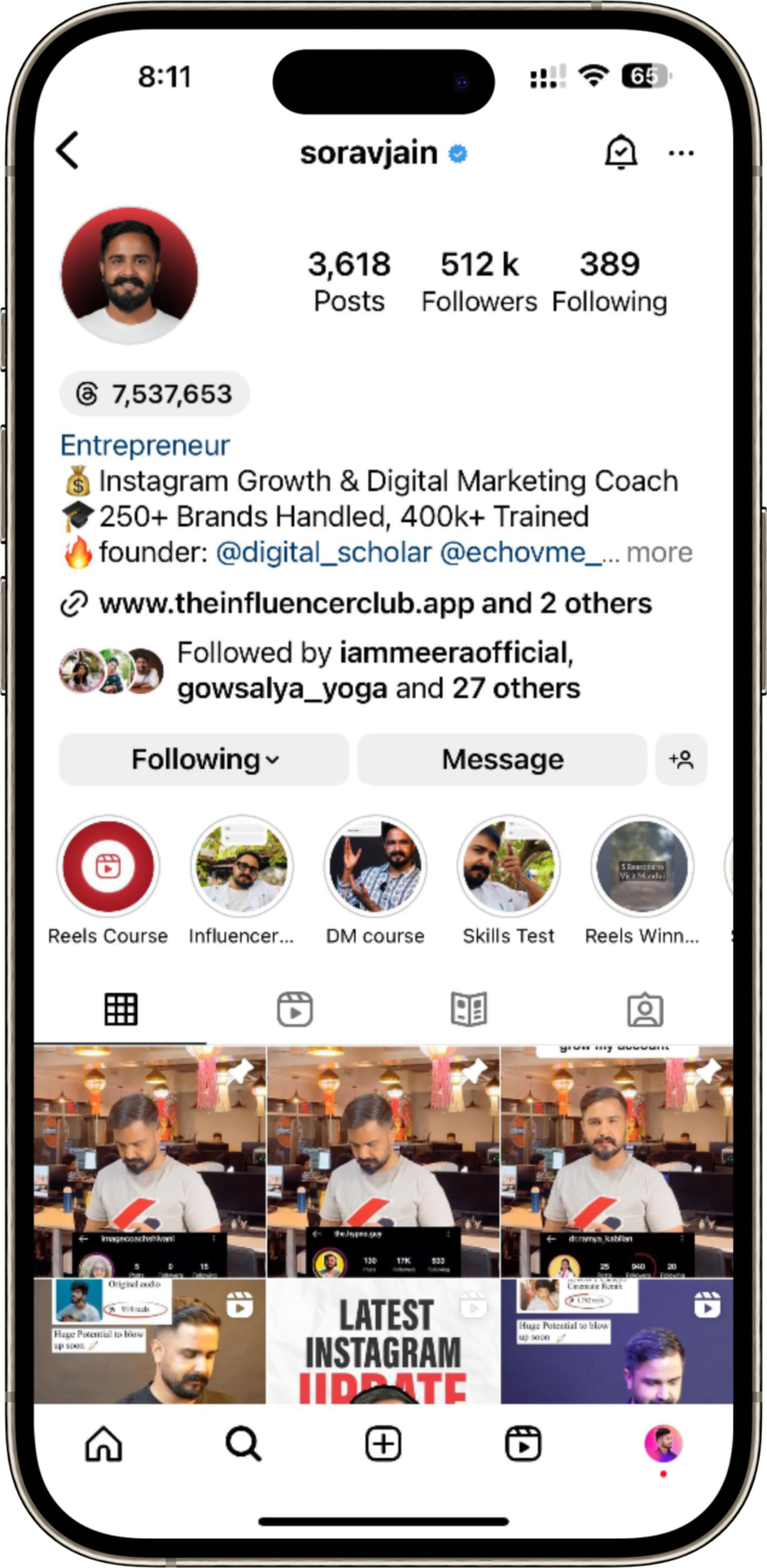This screenshot has width=767, height=1568.
Task: Open the guides tab with book icon
Action: coord(469,1009)
